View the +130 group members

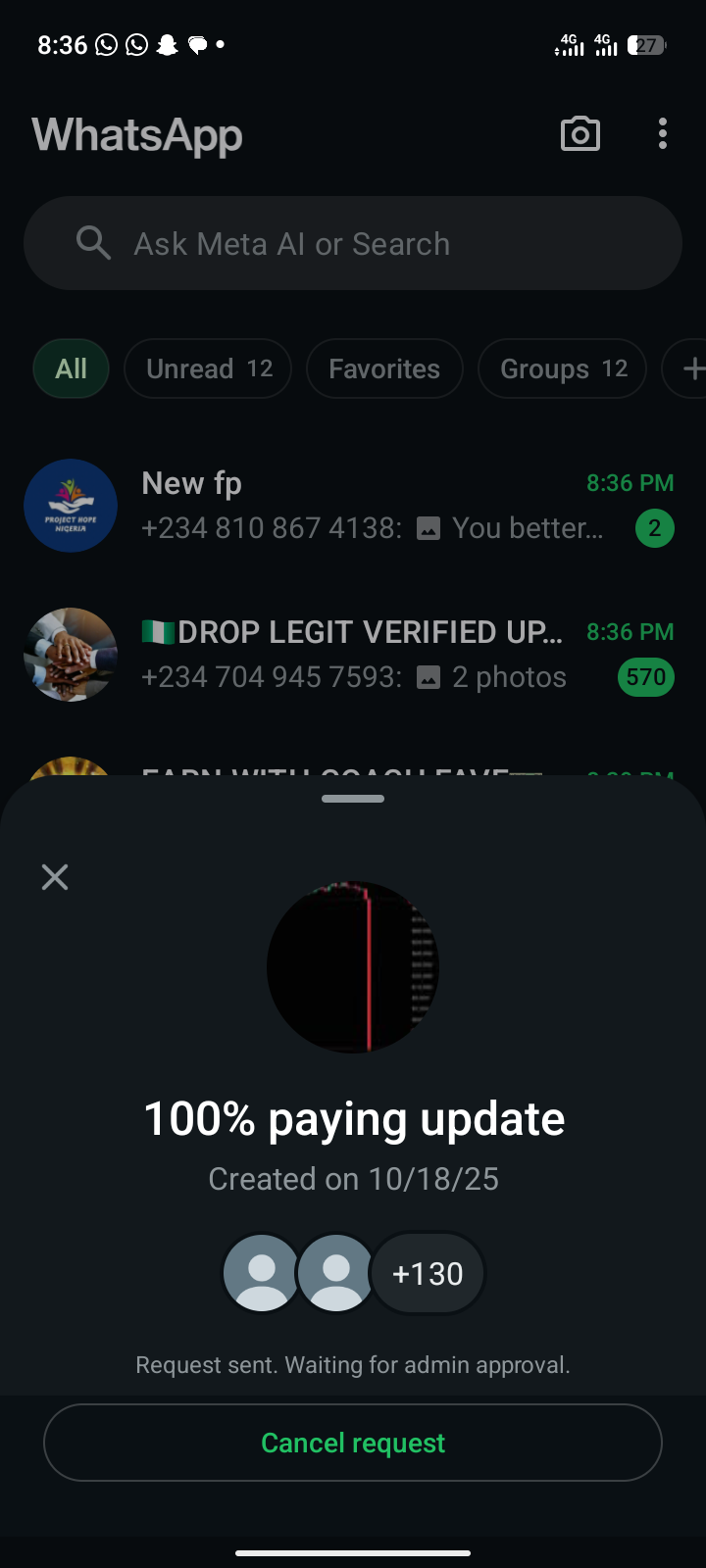pyautogui.click(x=428, y=1273)
